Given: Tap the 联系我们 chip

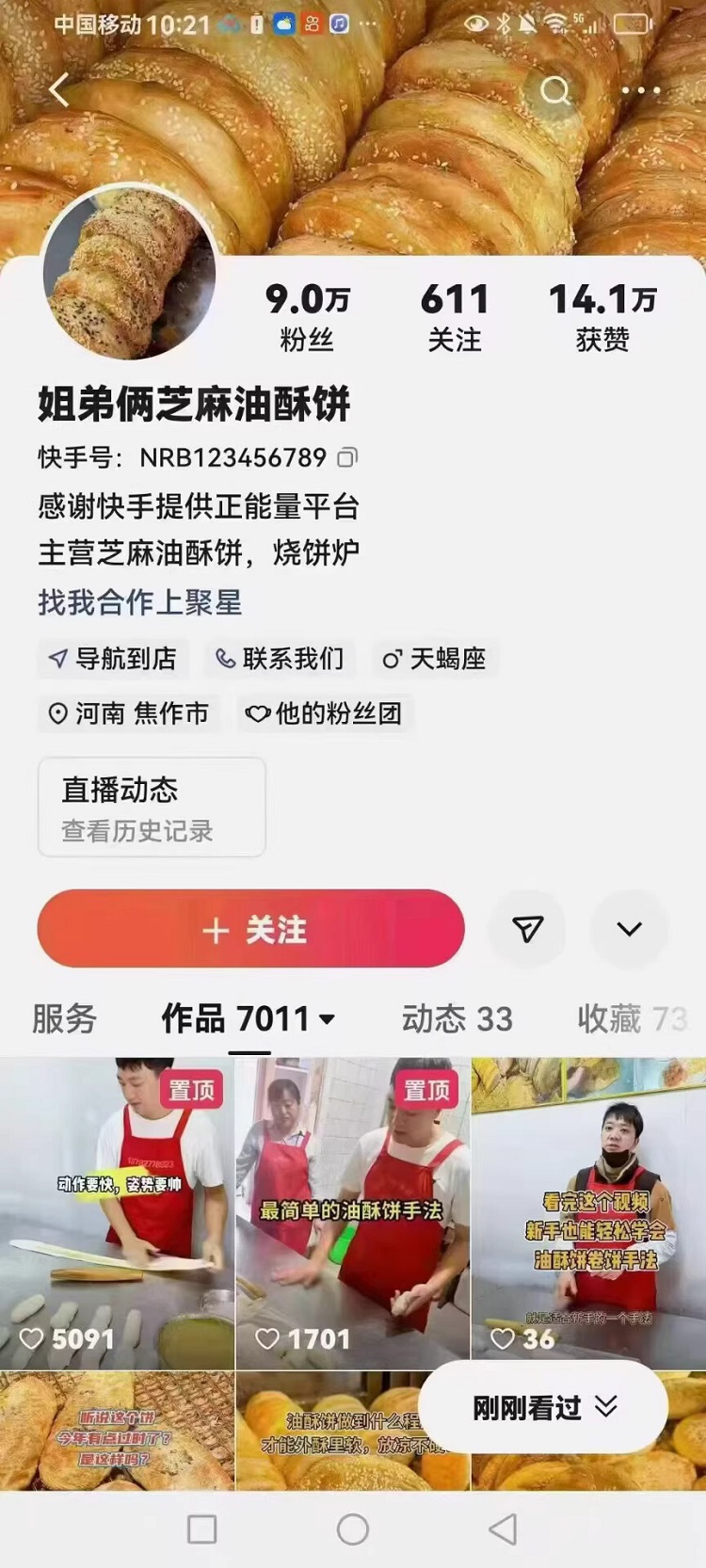Looking at the screenshot, I should 280,659.
